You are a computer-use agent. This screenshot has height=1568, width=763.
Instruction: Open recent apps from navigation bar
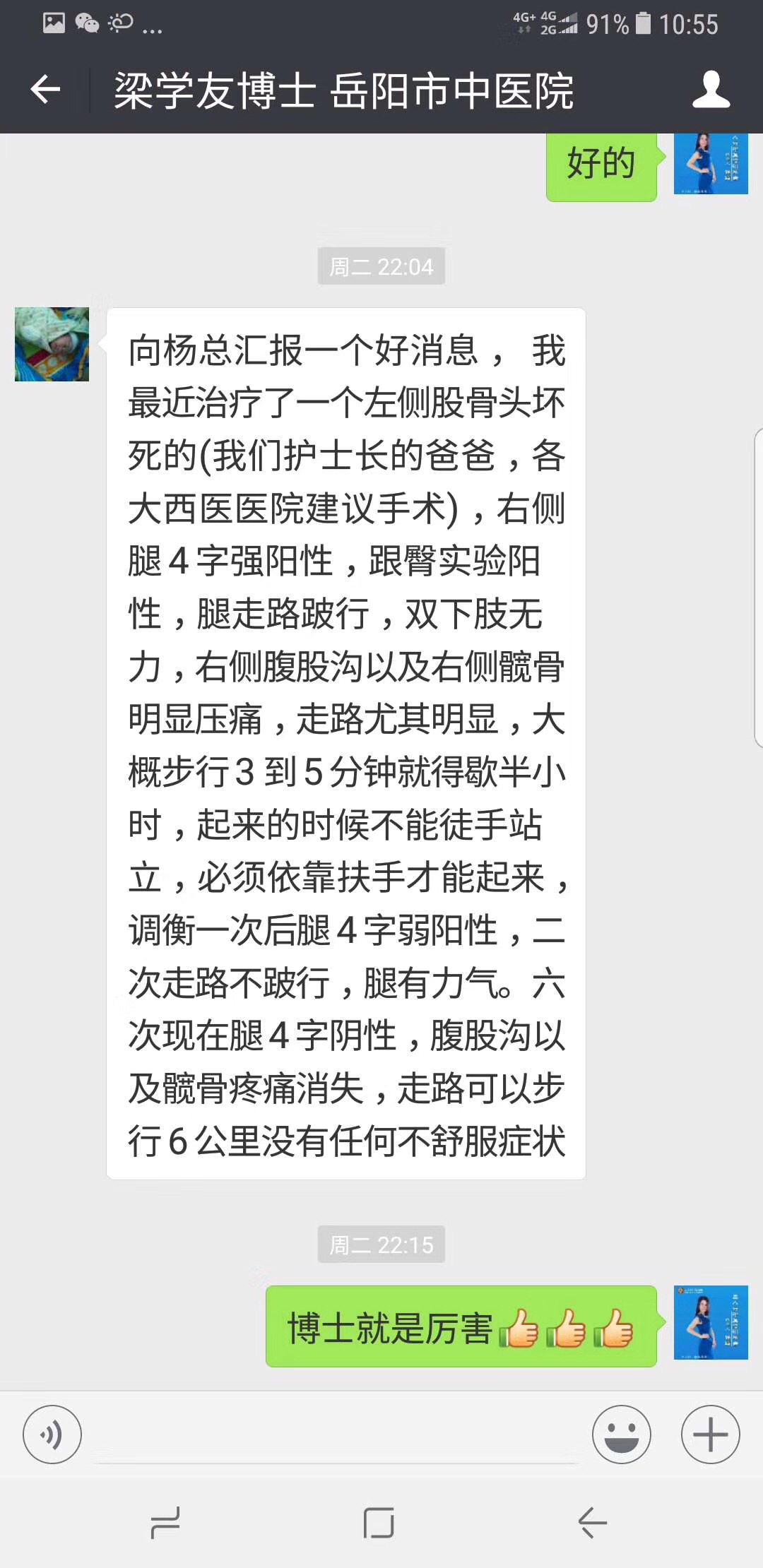point(166,1522)
